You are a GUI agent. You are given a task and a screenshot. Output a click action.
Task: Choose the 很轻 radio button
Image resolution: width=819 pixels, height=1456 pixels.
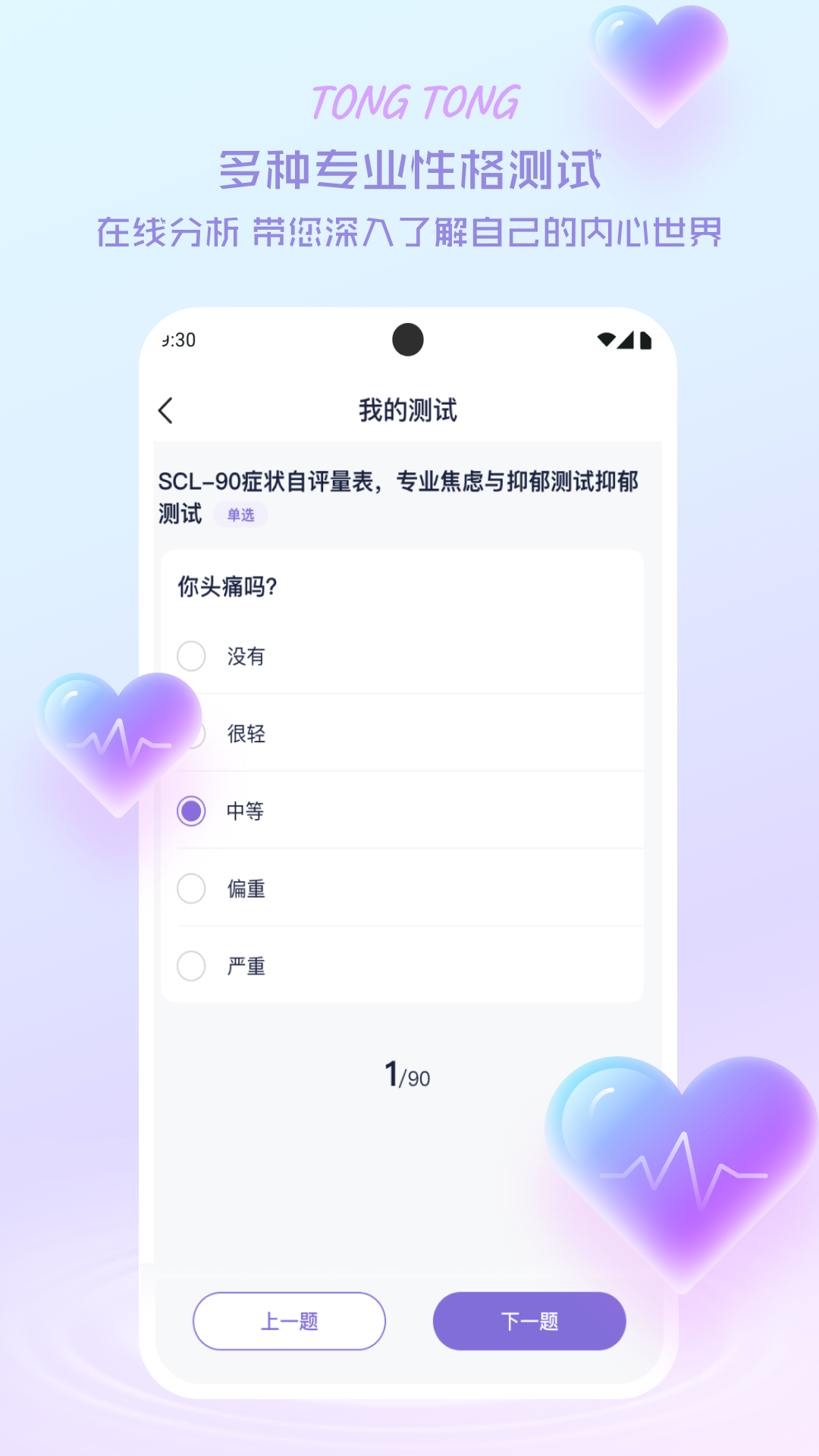coord(192,734)
